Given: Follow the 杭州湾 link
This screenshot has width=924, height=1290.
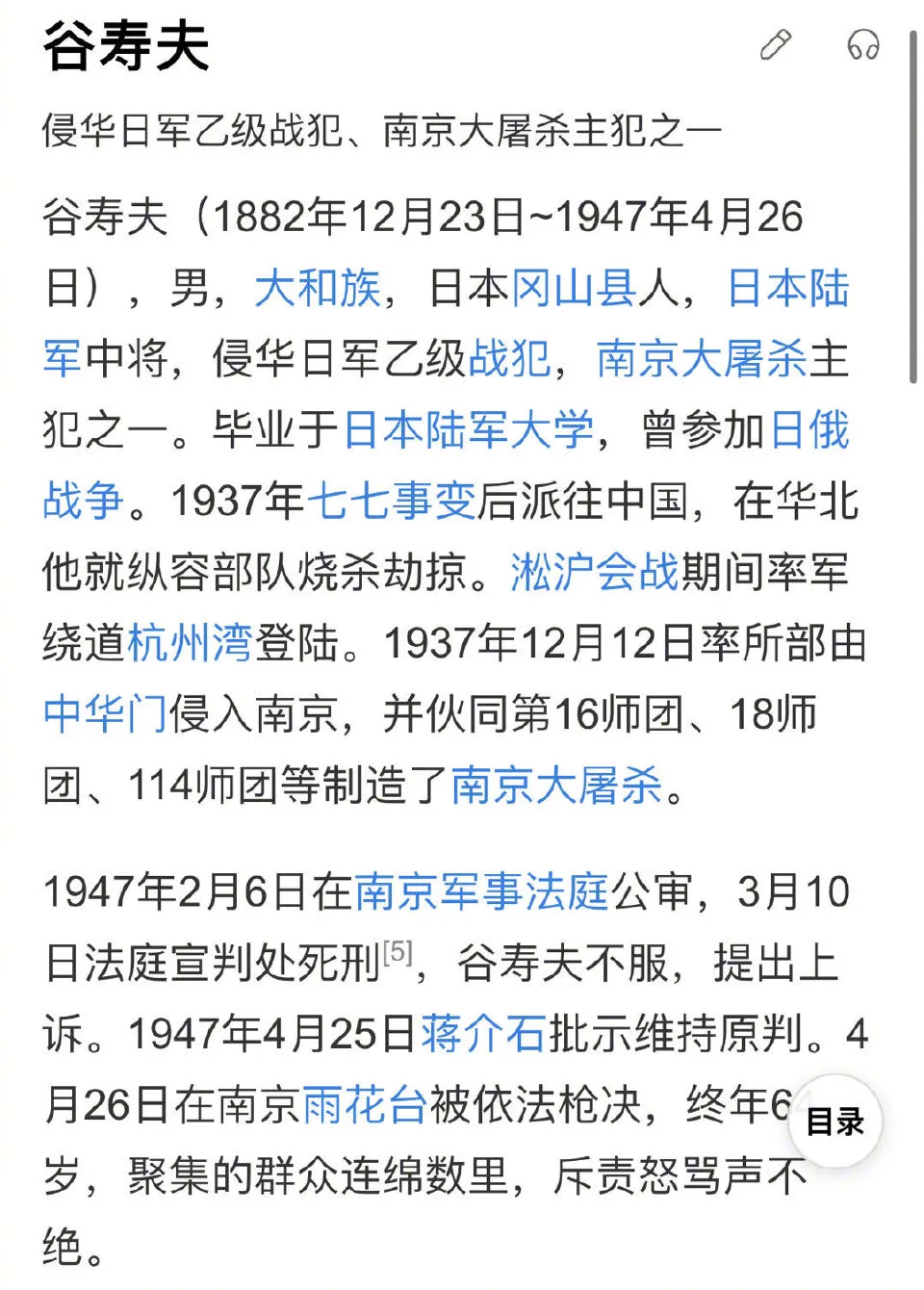Looking at the screenshot, I should 191,643.
